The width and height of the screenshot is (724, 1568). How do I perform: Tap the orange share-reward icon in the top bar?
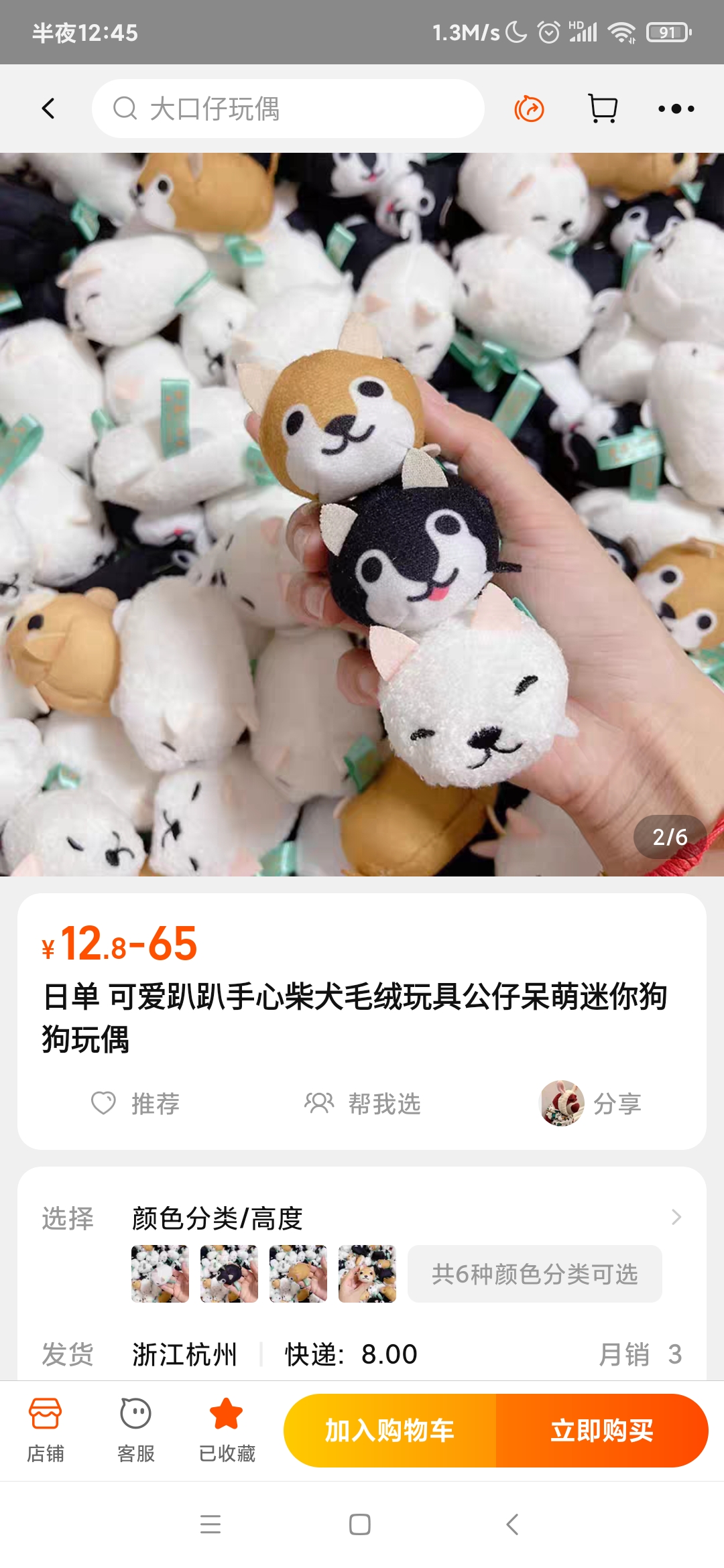point(529,109)
